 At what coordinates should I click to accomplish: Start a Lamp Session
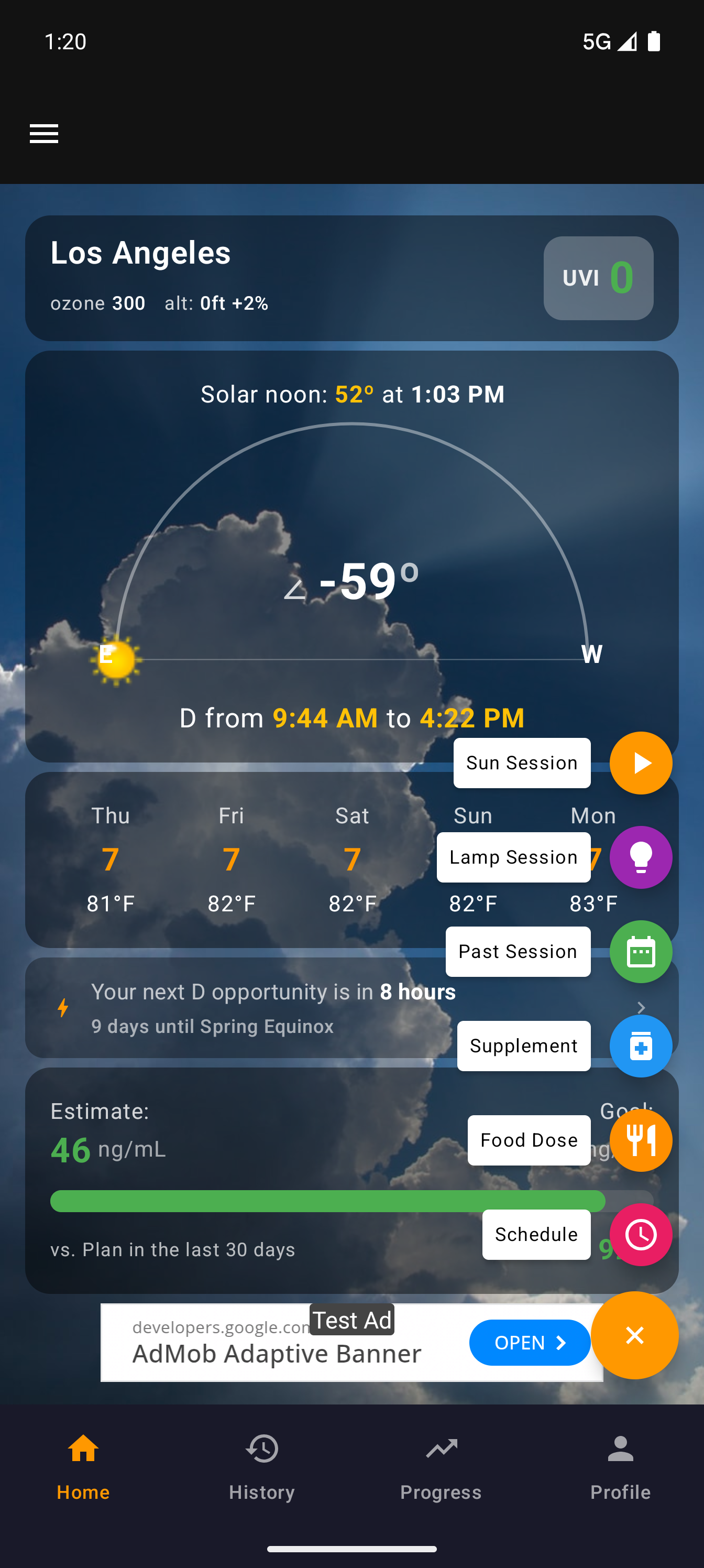coord(640,857)
